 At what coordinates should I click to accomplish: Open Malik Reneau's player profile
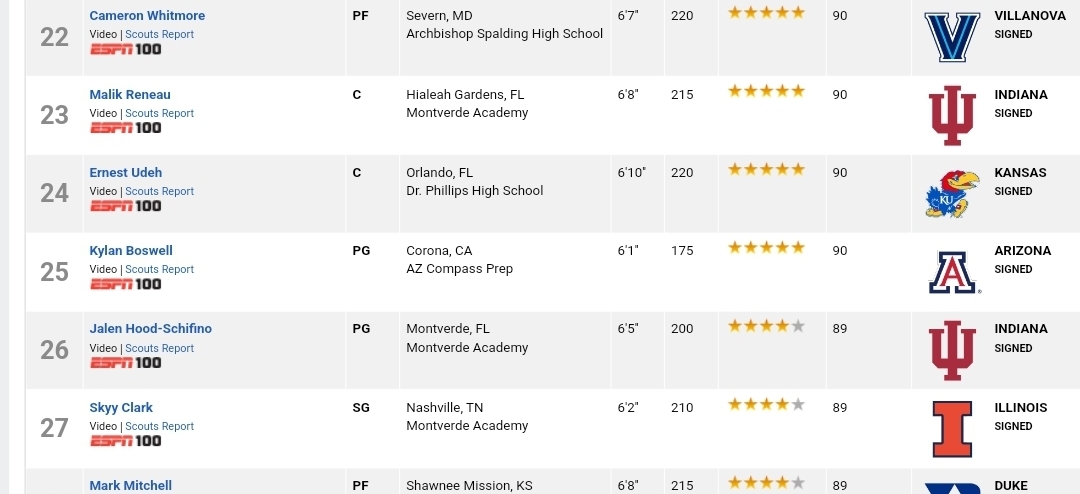click(130, 95)
